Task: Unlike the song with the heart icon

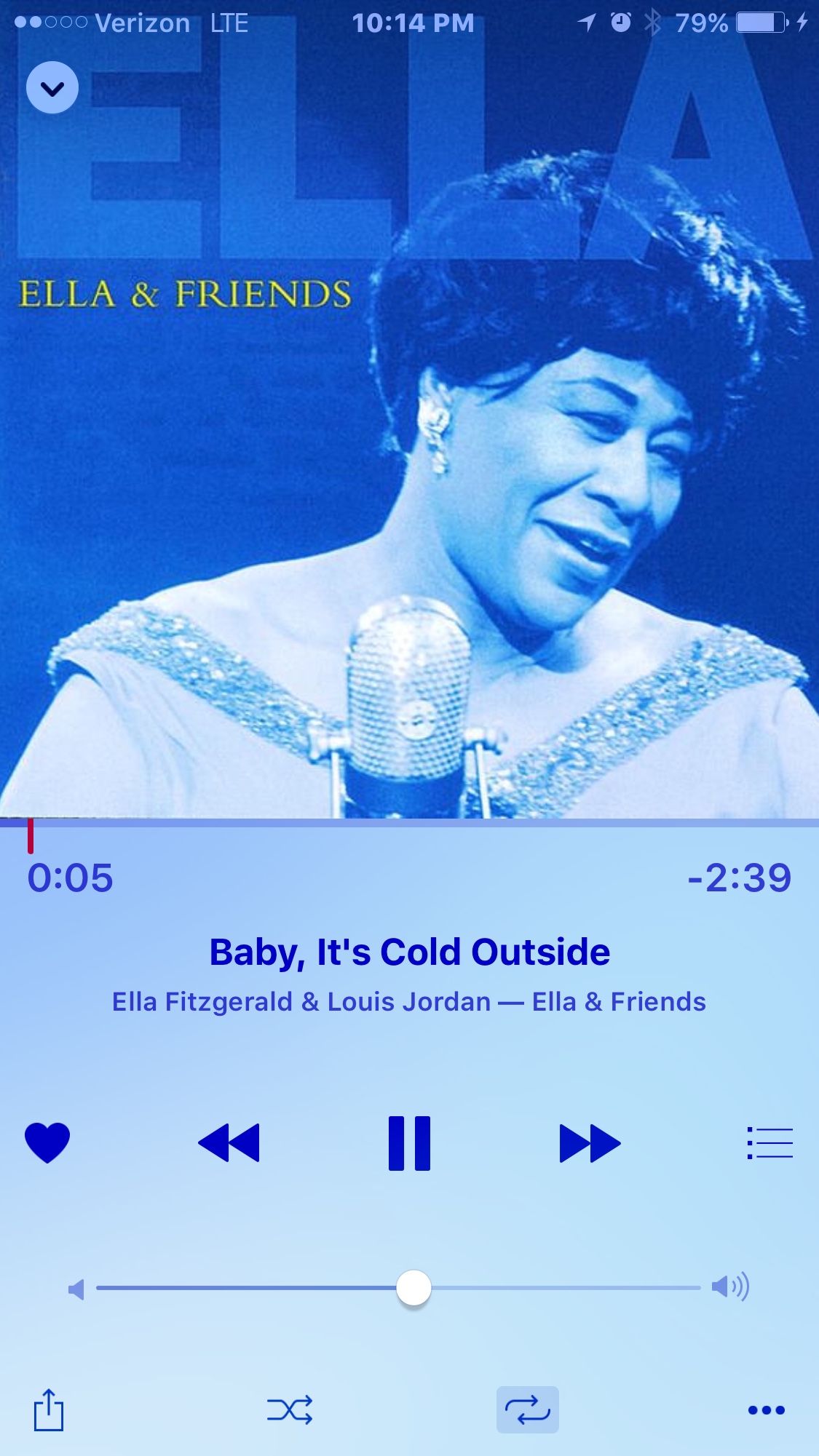Action: click(47, 1142)
